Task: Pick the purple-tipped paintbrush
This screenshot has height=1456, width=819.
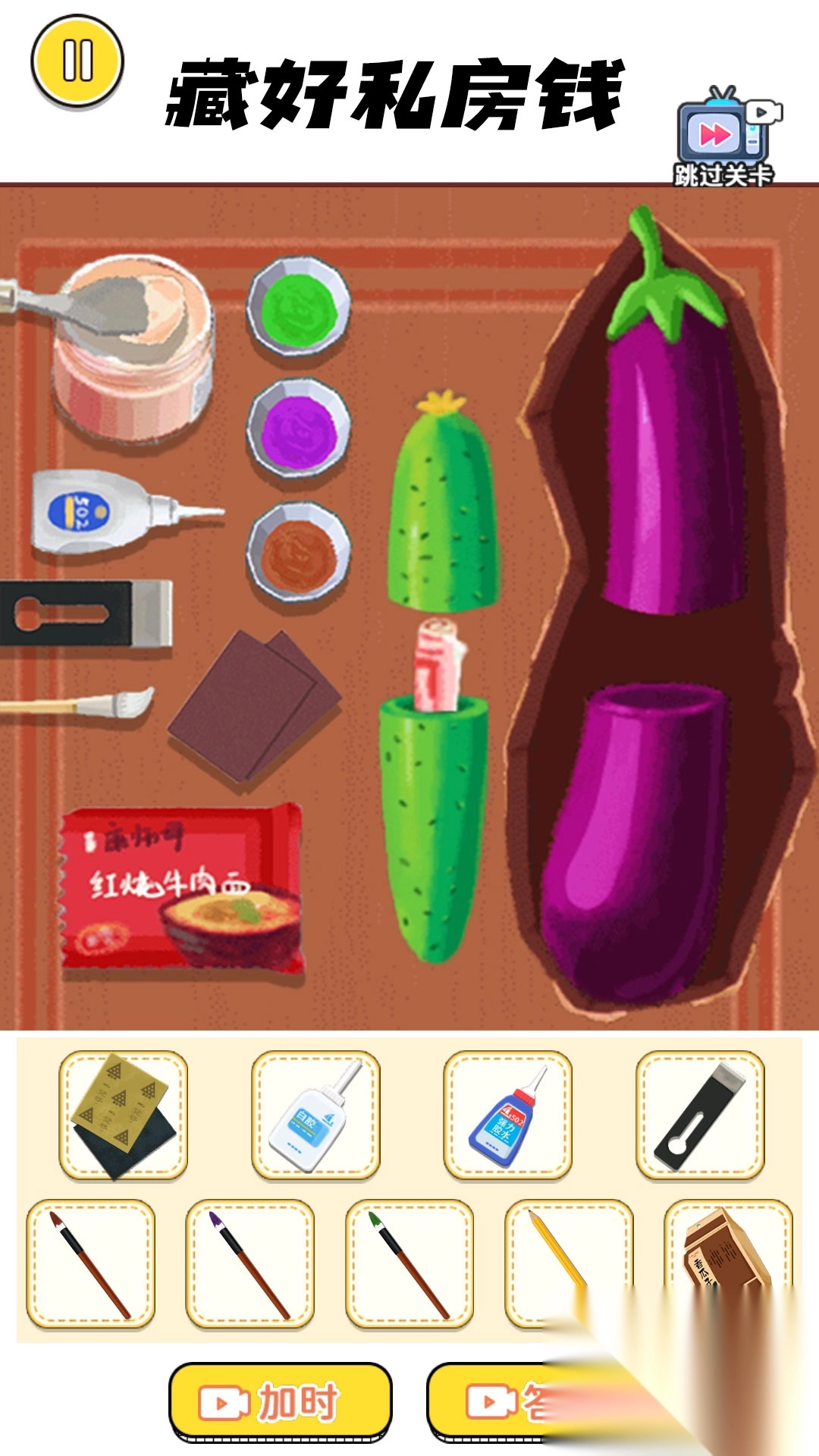Action: point(249,1264)
